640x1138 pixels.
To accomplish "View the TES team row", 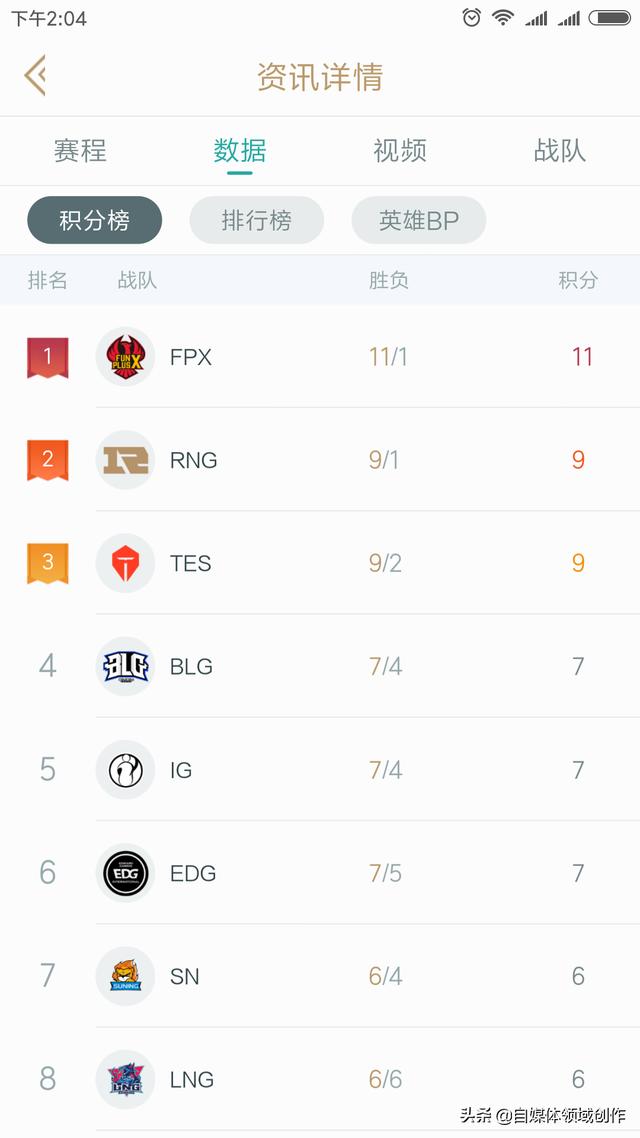I will point(320,562).
